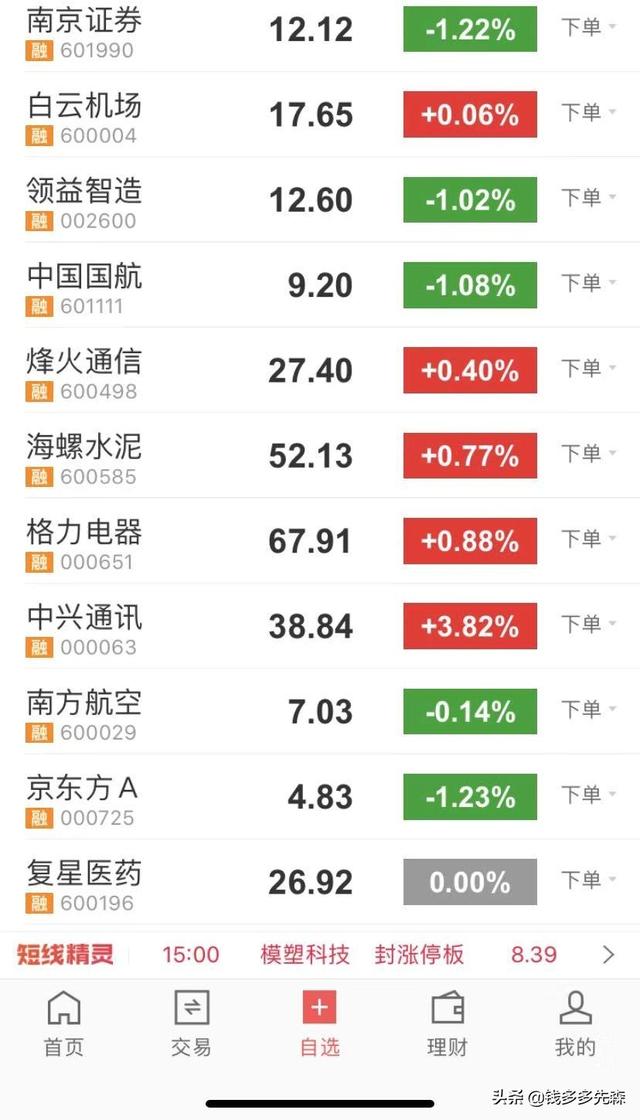640x1120 pixels.
Task: Toggle the 京东方A change percentage badge
Action: click(x=470, y=797)
